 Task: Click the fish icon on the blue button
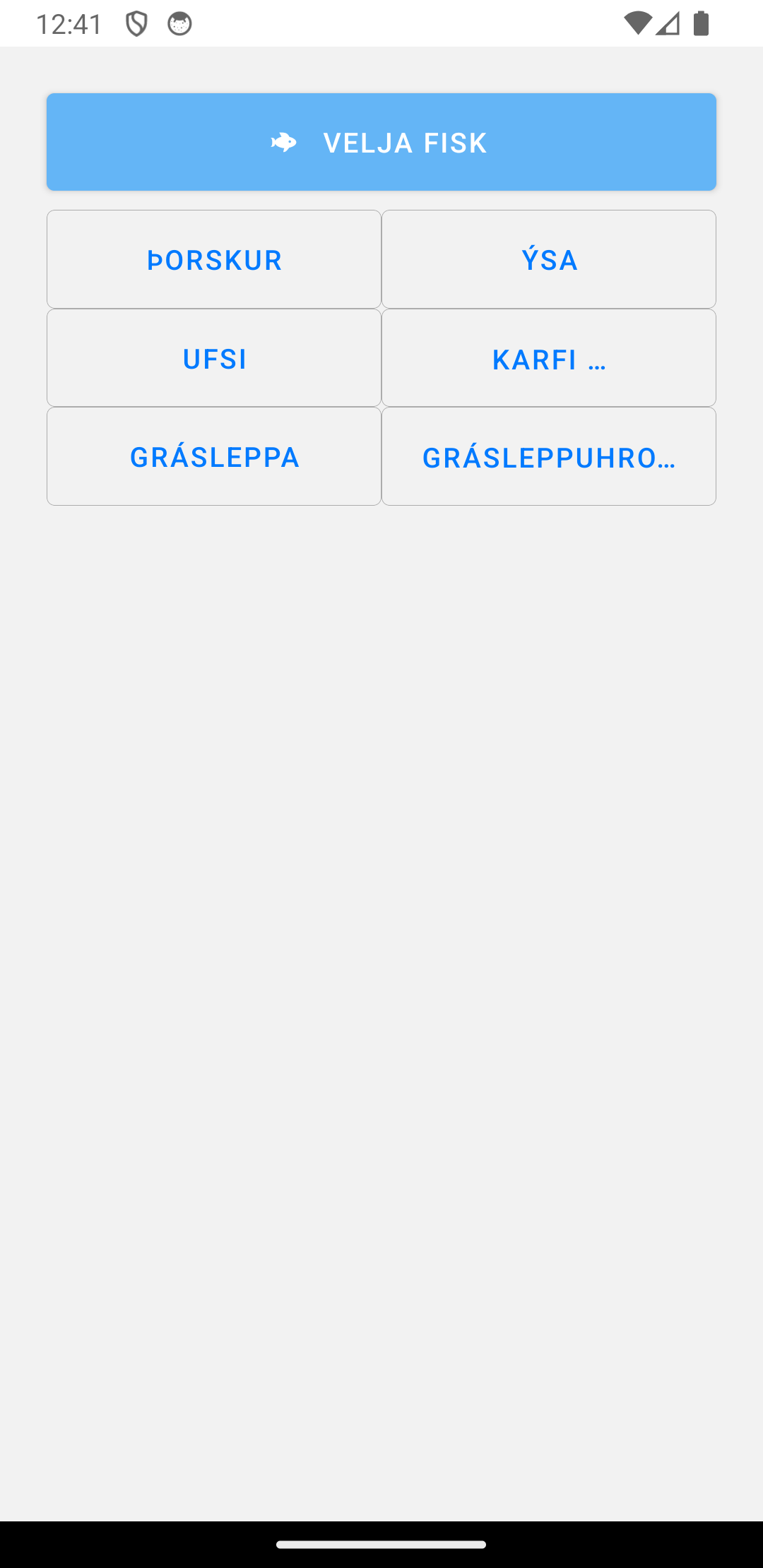point(285,142)
